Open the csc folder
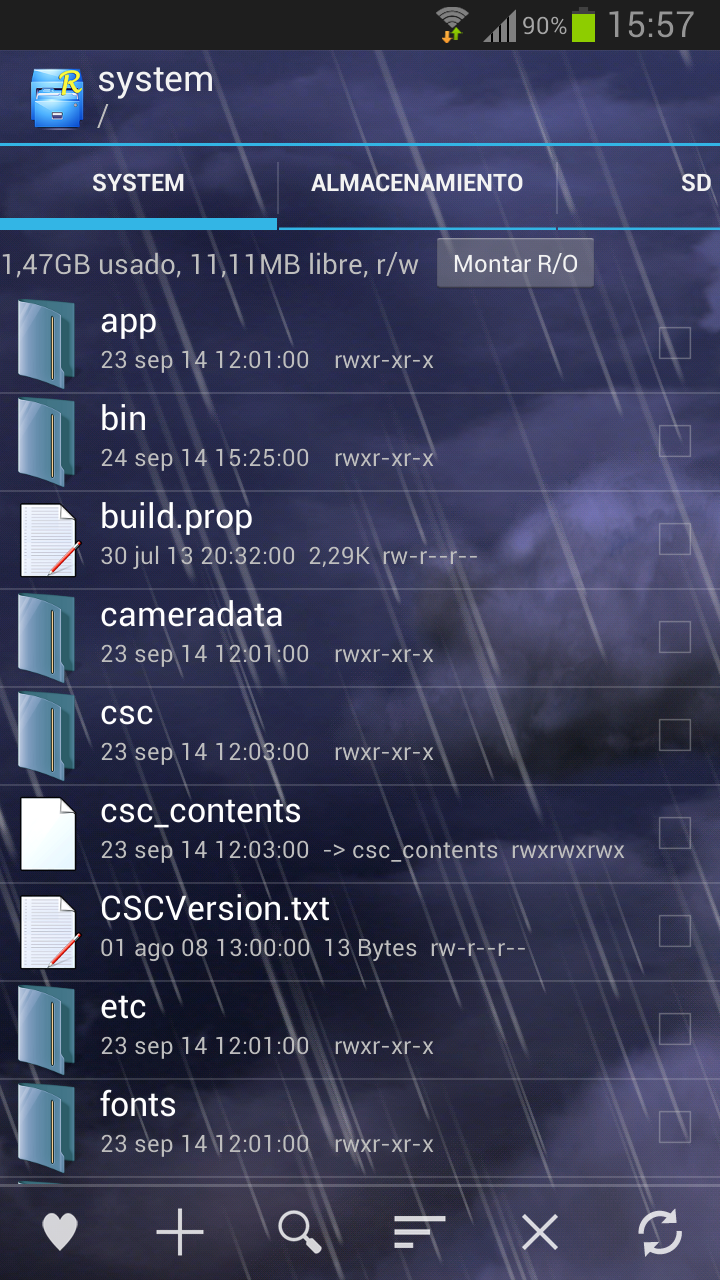Screen dimensions: 720x1280 (x=300, y=732)
